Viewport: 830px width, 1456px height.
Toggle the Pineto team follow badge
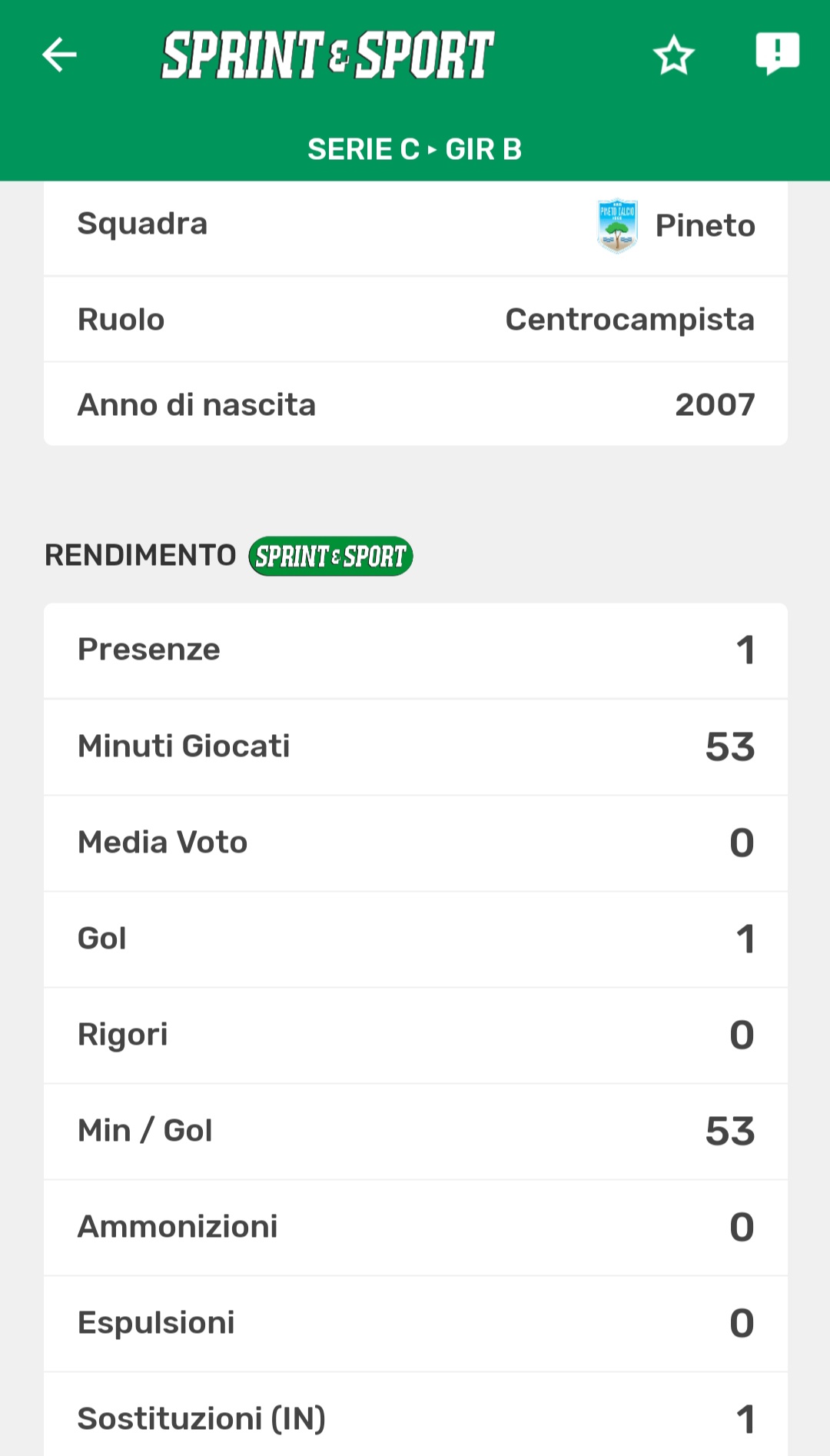[x=616, y=224]
